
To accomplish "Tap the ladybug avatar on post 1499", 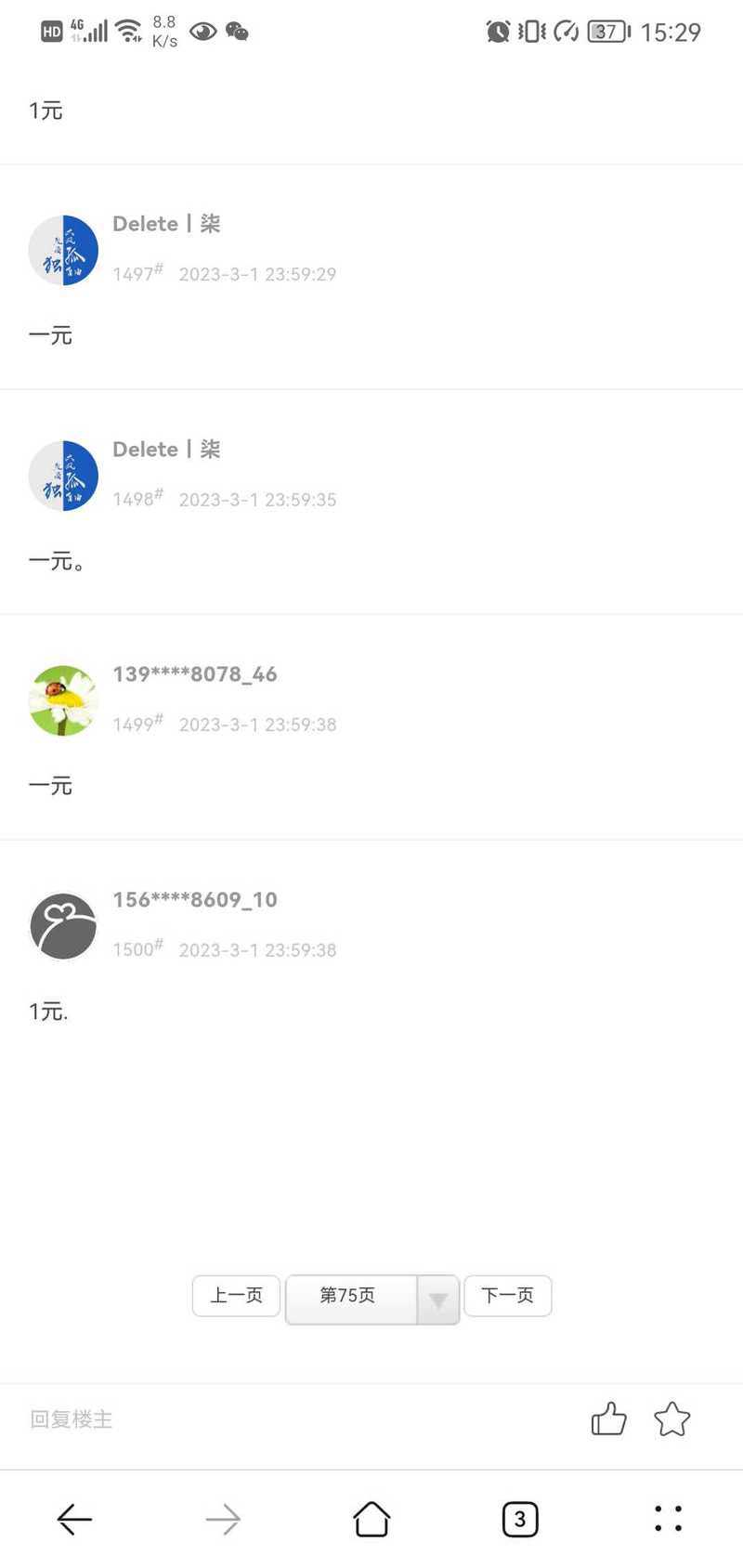I will tap(63, 700).
